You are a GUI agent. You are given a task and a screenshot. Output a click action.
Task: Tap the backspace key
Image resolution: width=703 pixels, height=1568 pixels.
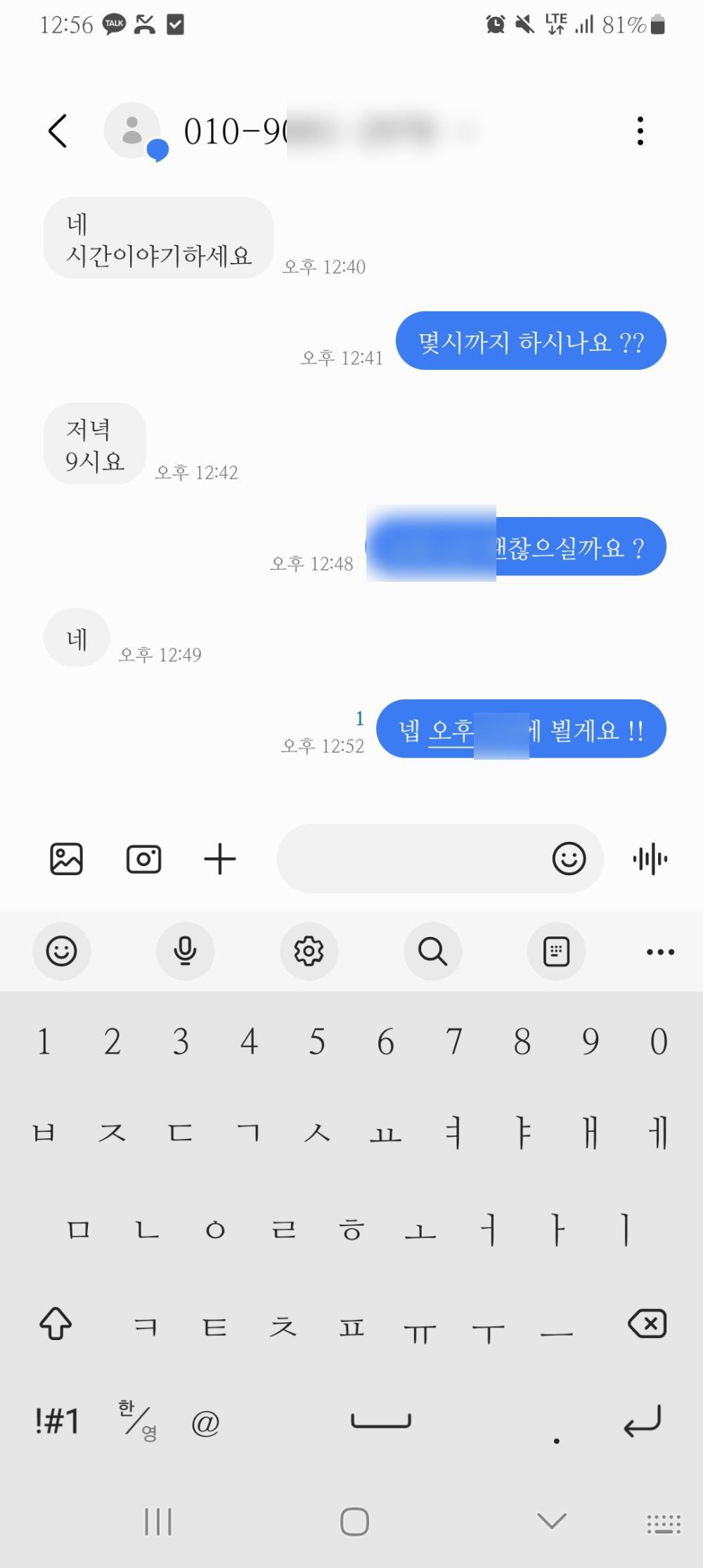(647, 1325)
